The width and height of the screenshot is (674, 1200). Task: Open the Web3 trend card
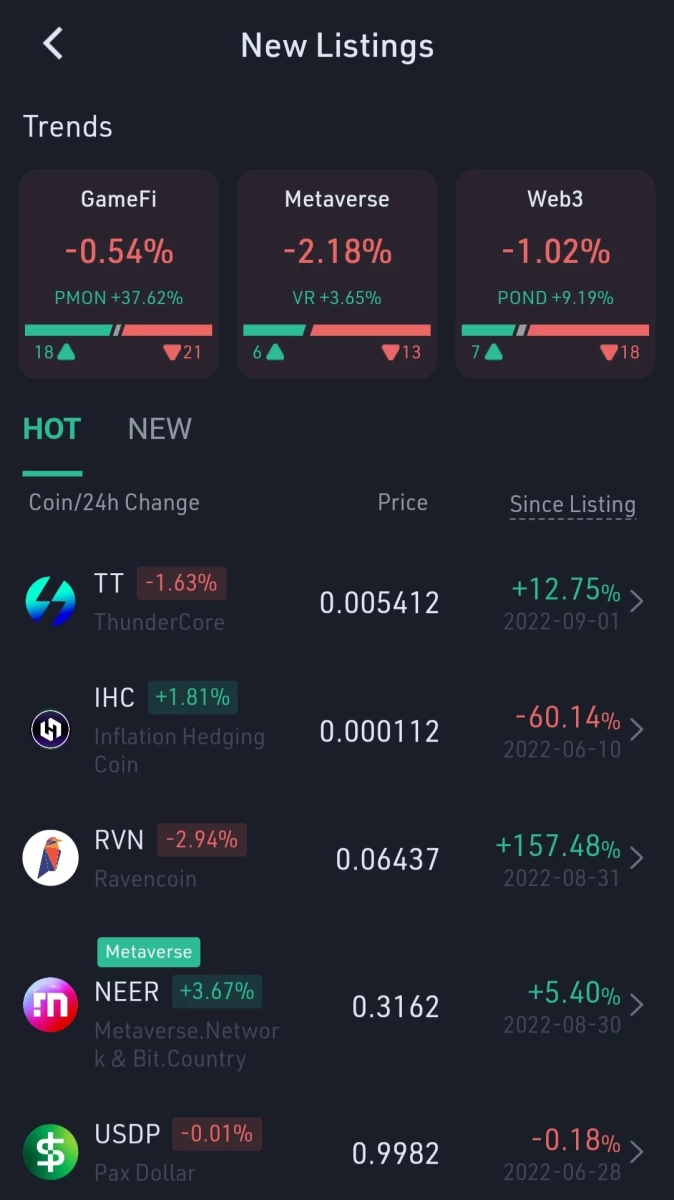tap(555, 274)
